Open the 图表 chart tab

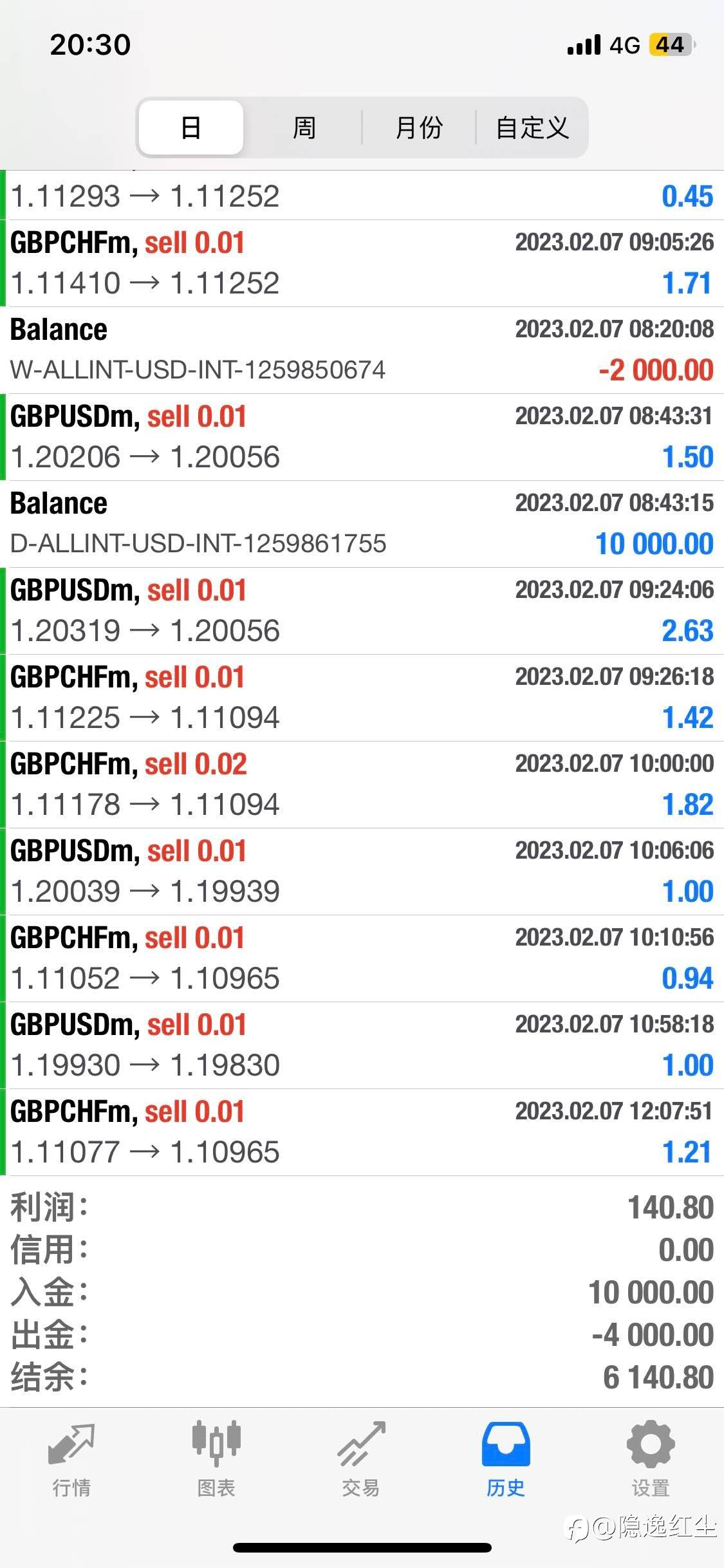tap(216, 1459)
